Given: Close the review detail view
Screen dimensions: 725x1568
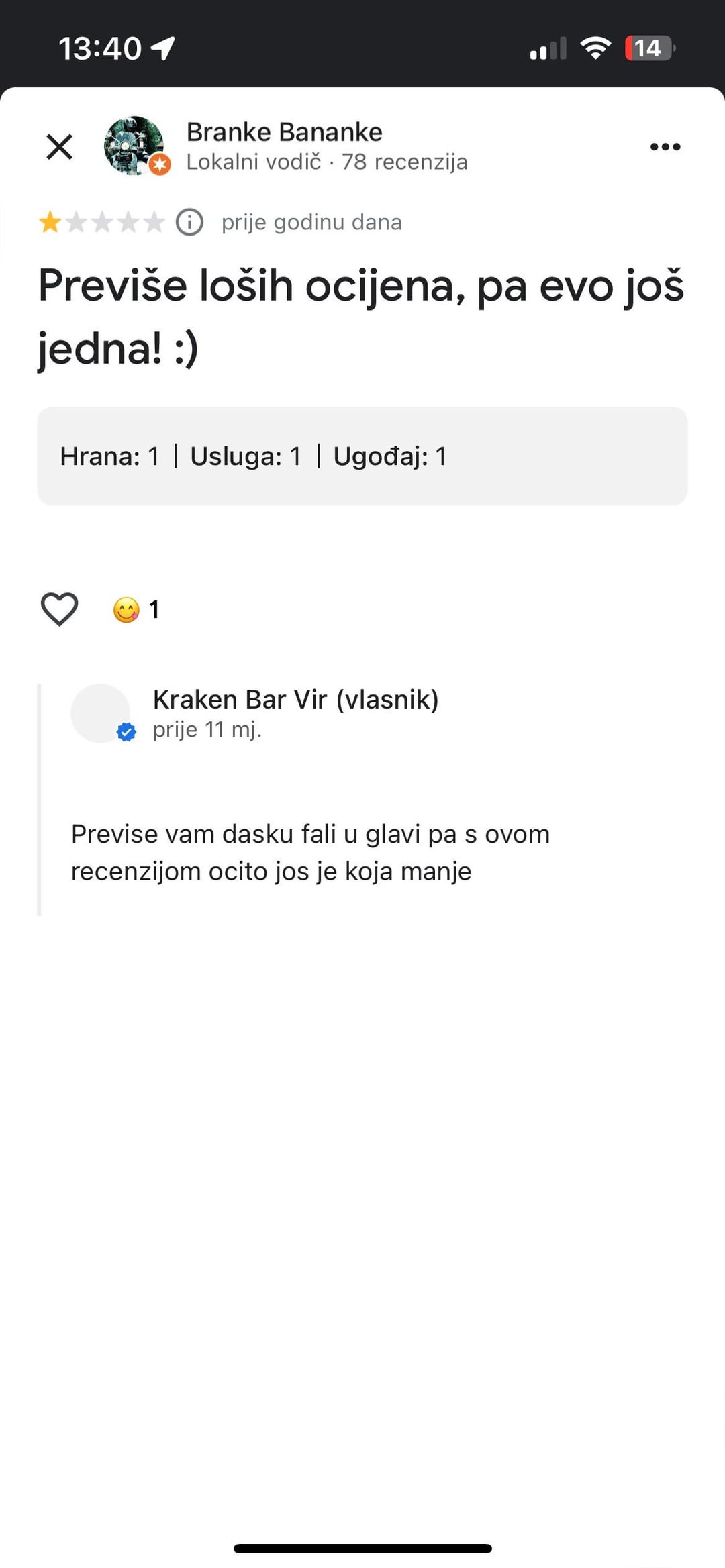Looking at the screenshot, I should tap(59, 146).
